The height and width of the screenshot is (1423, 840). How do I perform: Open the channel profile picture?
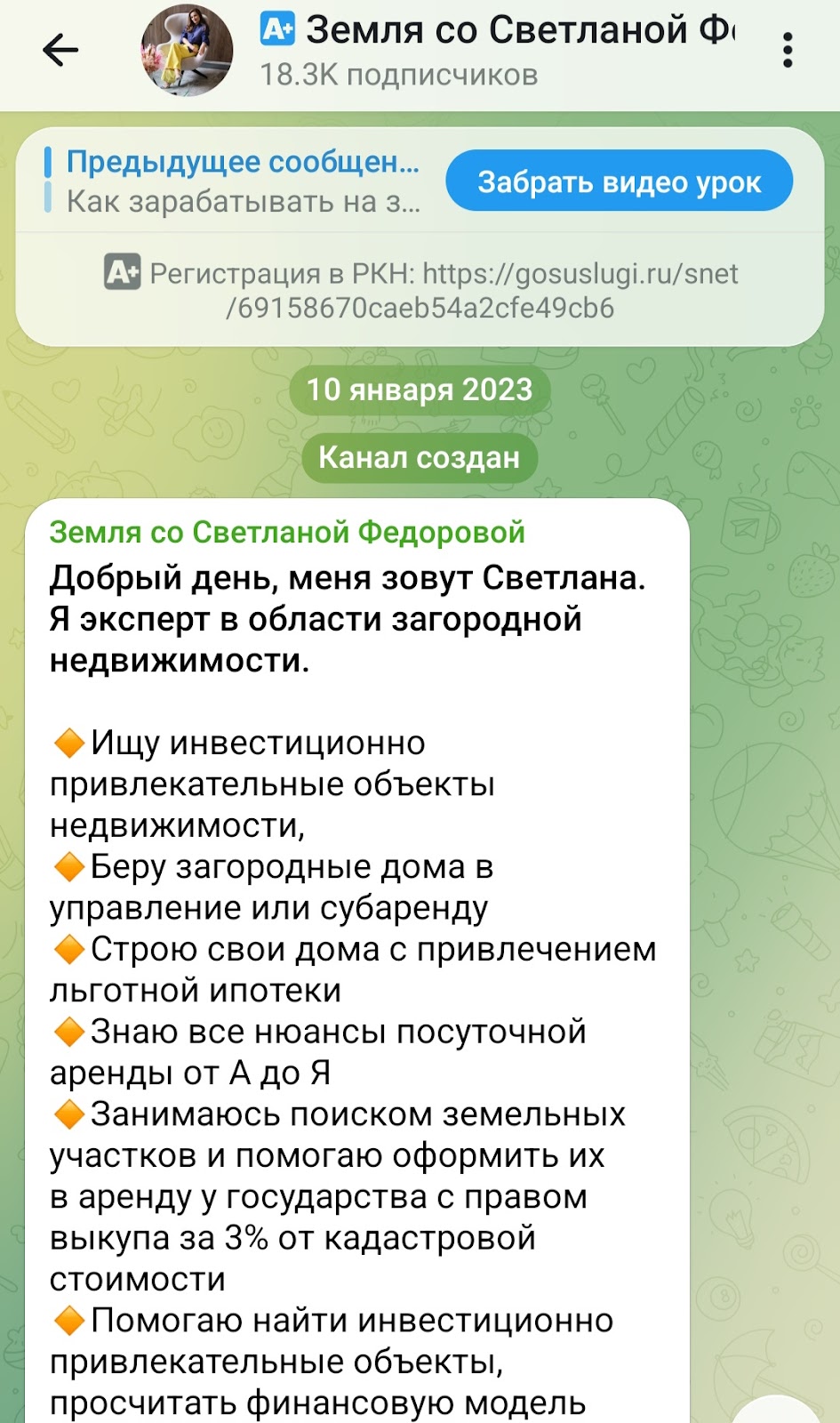[x=187, y=51]
